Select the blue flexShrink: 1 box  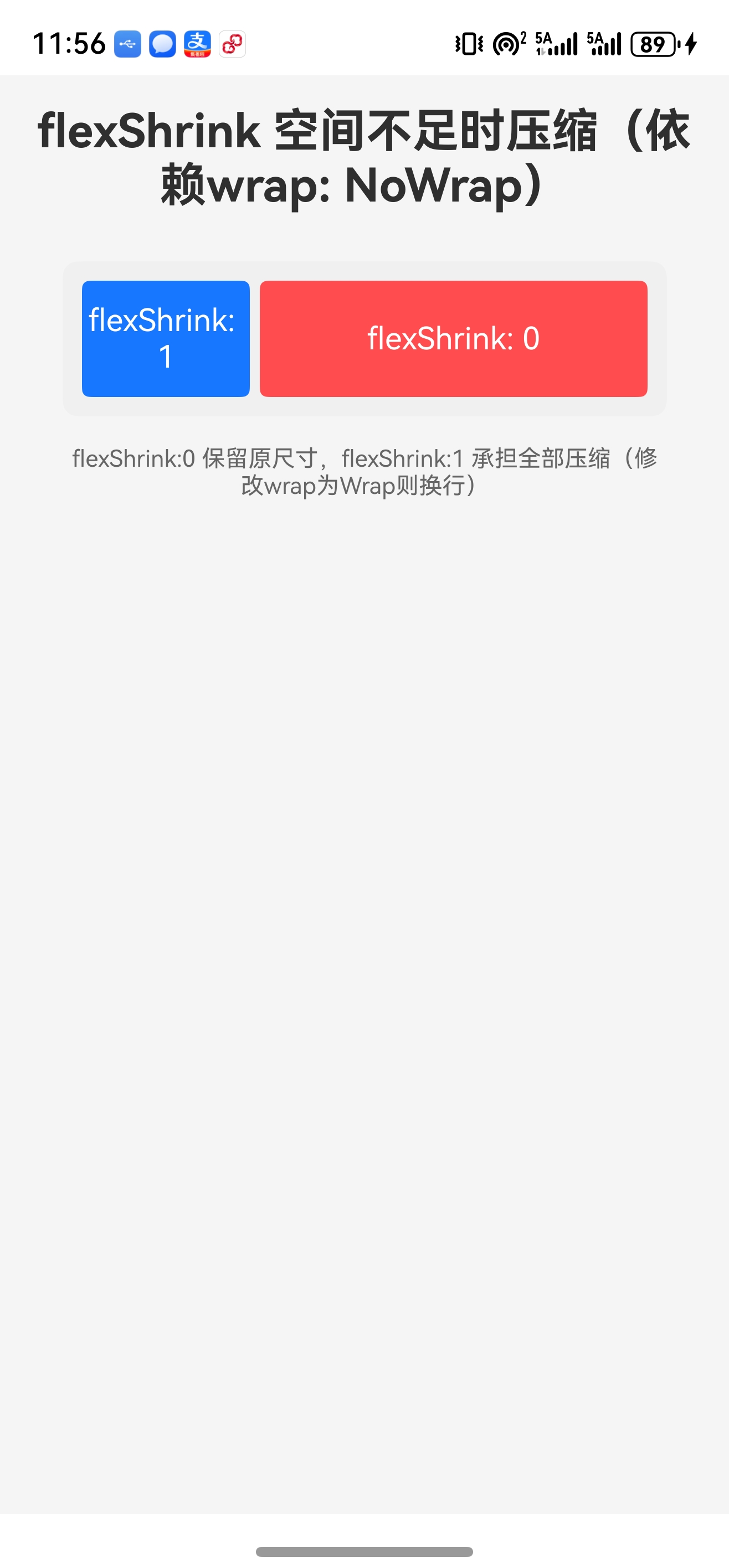(x=166, y=338)
